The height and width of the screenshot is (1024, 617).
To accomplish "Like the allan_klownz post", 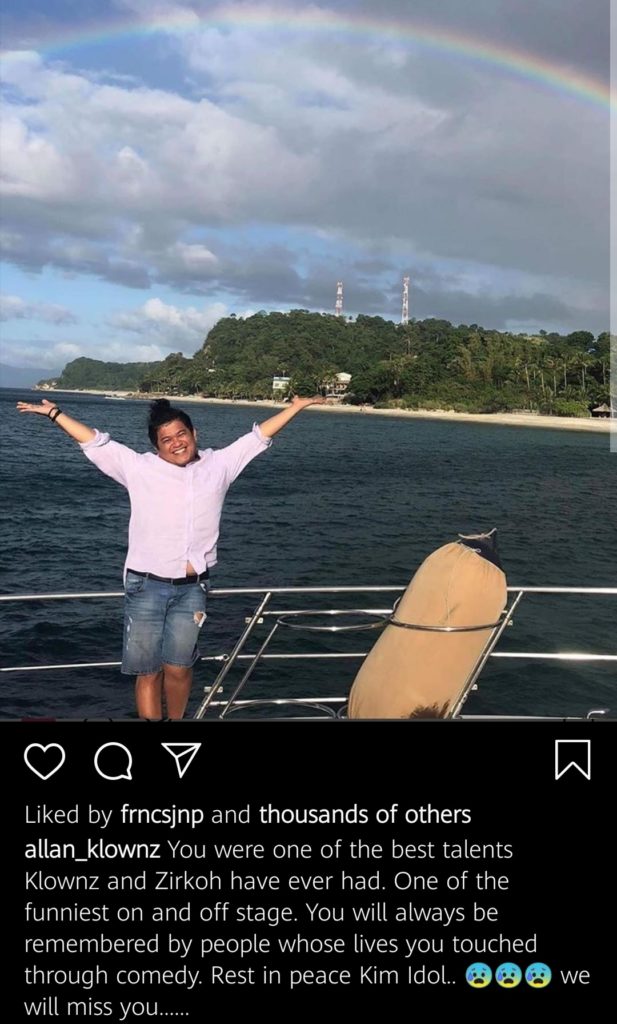I will click(44, 761).
